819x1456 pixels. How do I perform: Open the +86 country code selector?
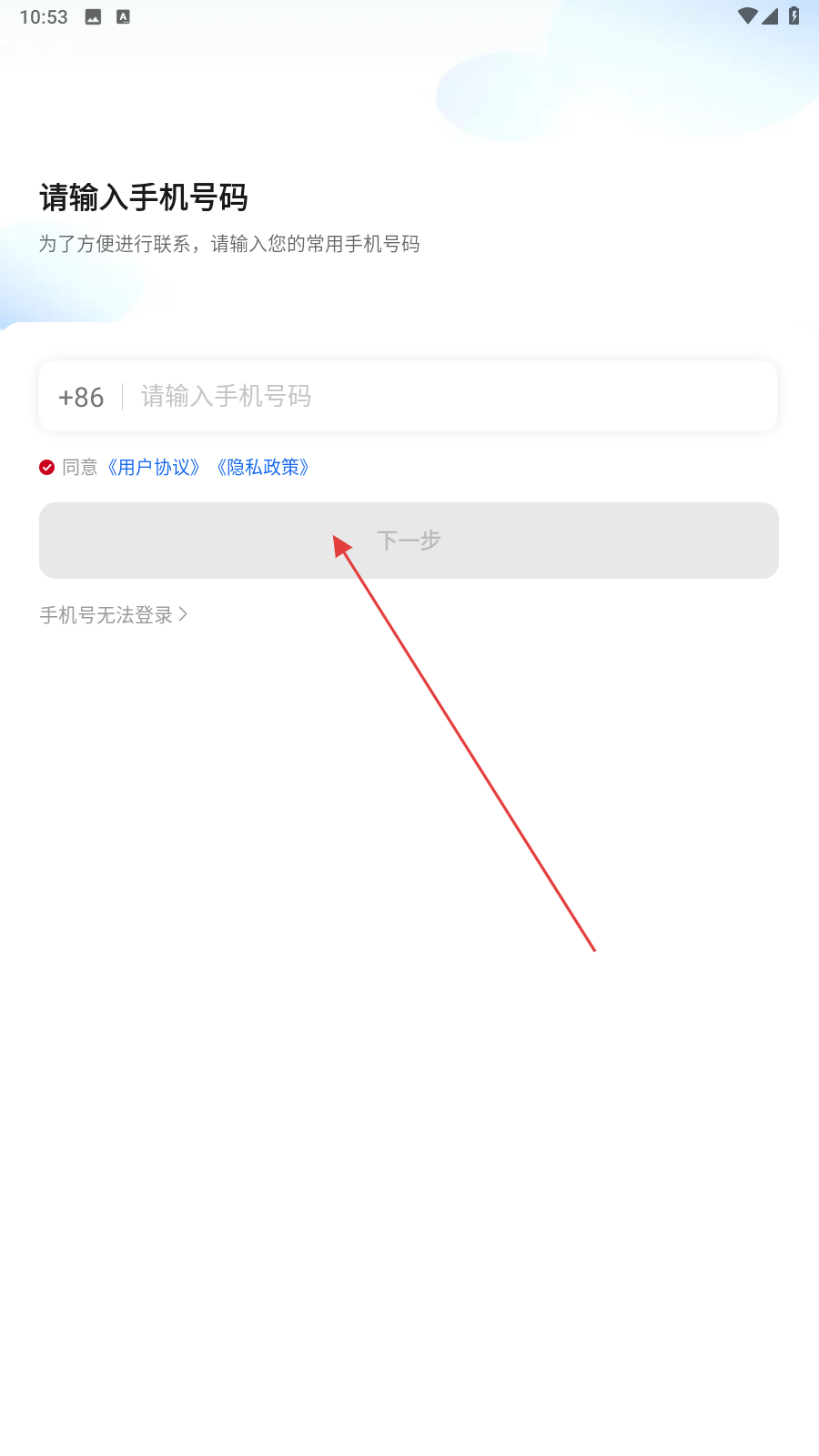pyautogui.click(x=81, y=398)
